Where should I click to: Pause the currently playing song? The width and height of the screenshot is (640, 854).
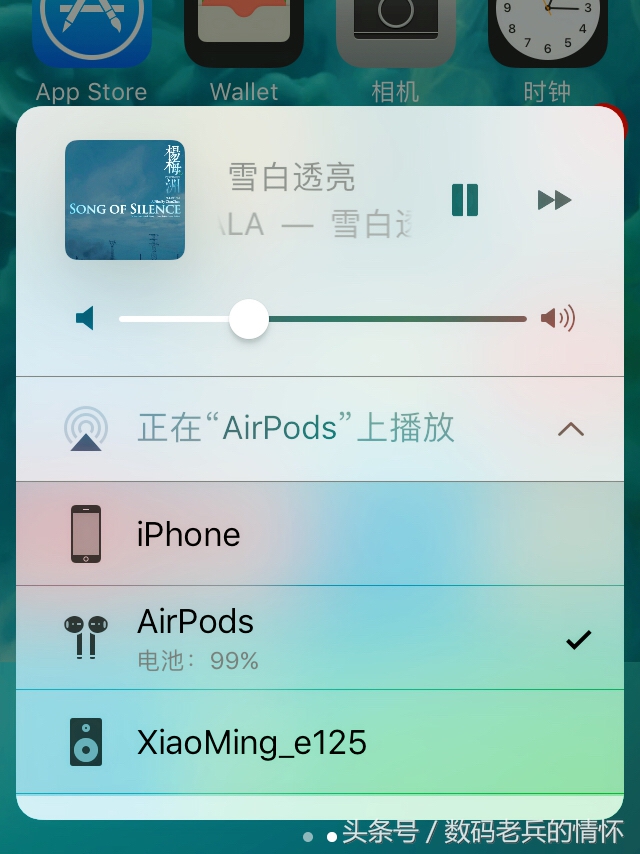(x=465, y=200)
